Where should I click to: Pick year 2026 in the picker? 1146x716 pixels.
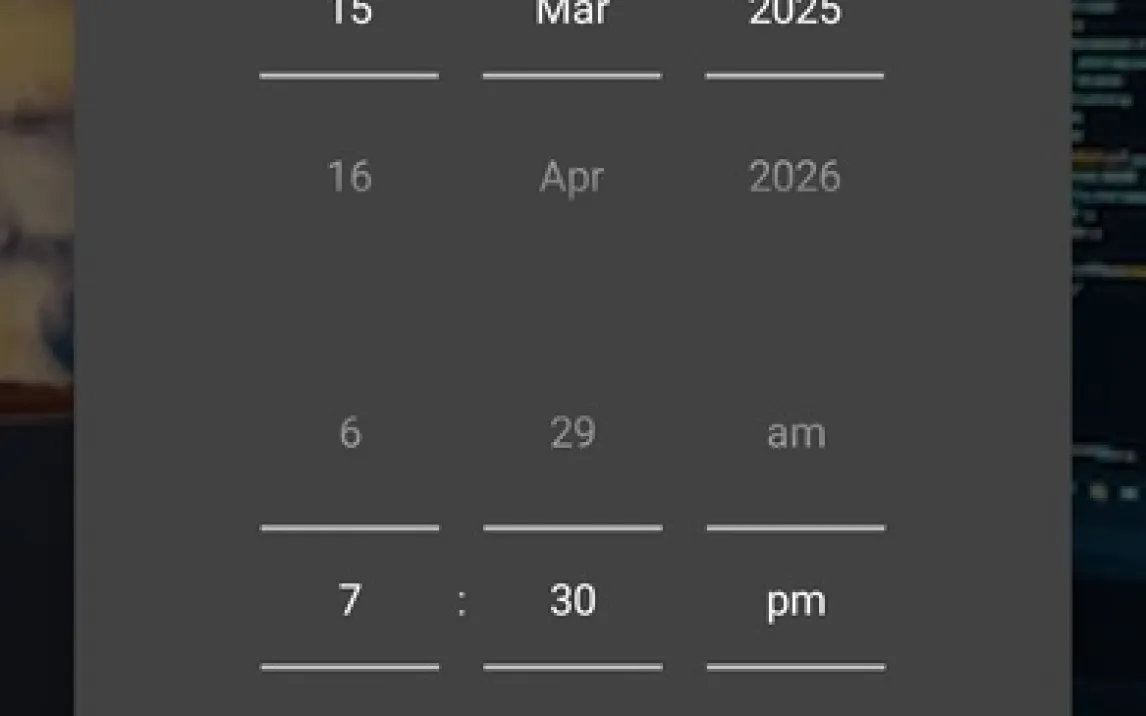pyautogui.click(x=795, y=177)
